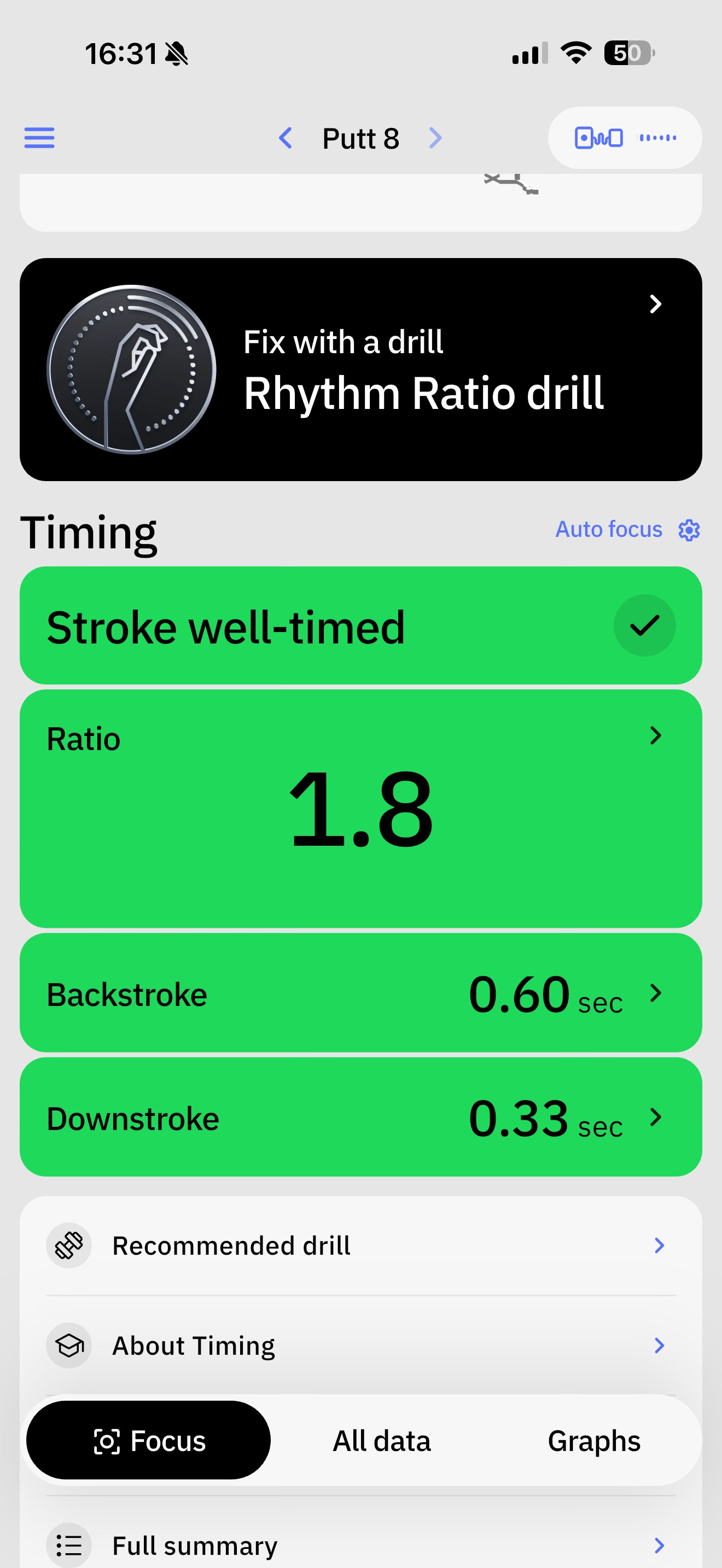Open About Timing info
This screenshot has width=722, height=1568.
(360, 1345)
